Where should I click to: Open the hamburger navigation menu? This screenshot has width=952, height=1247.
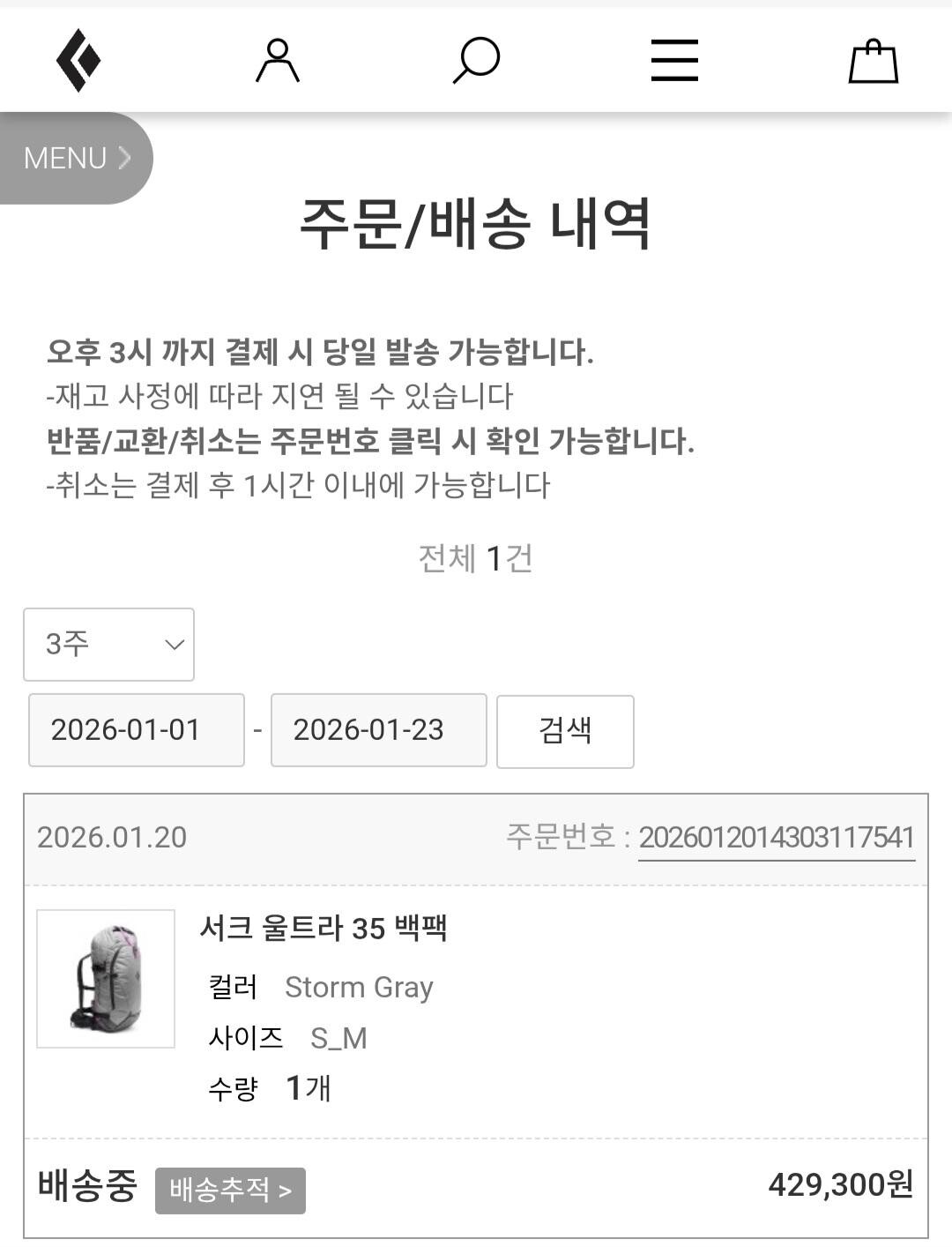coord(674,61)
